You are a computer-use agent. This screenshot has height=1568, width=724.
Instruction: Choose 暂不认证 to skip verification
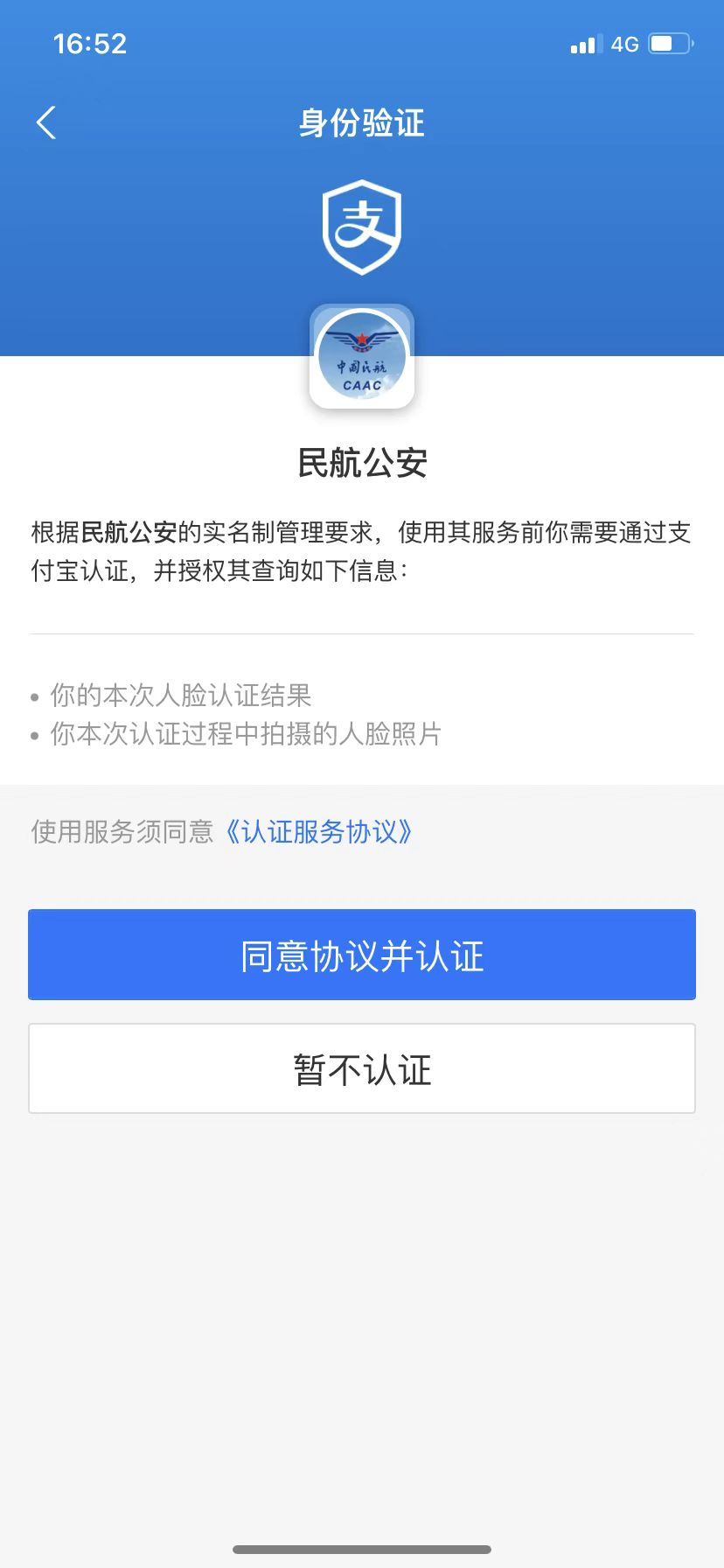[362, 1069]
